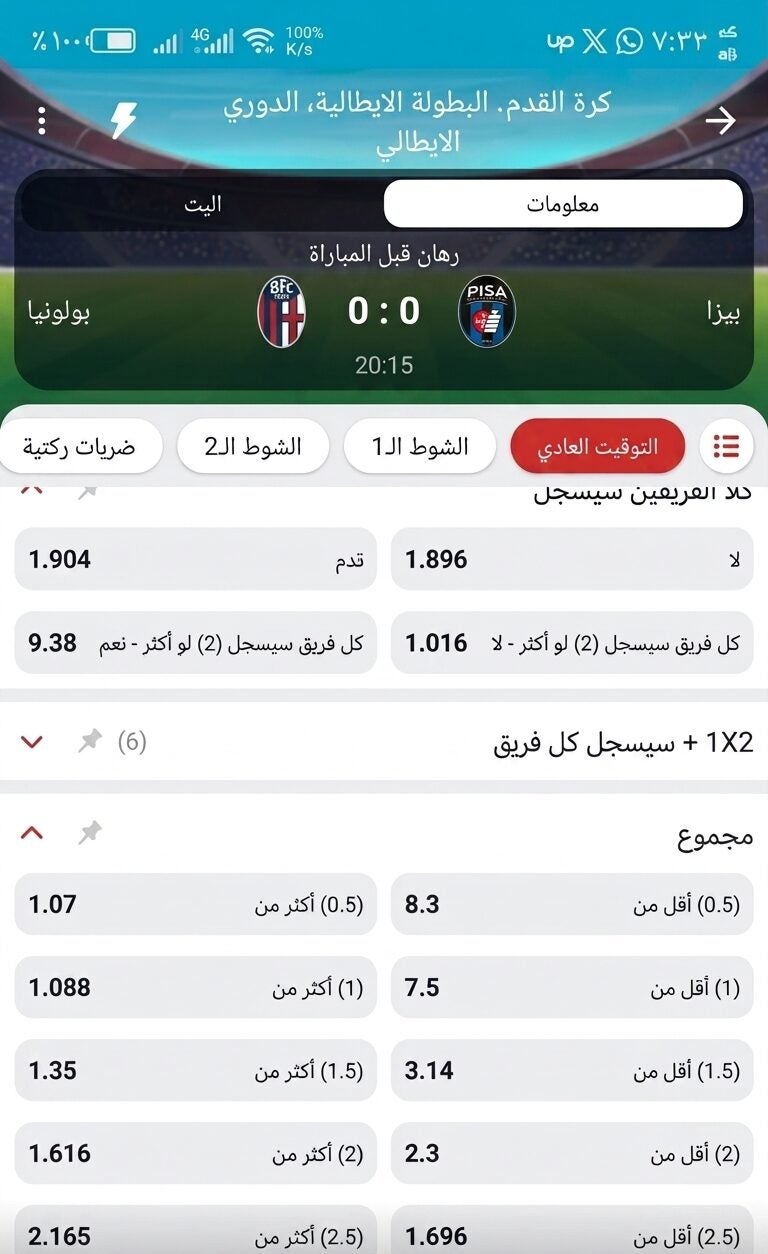Pick the 1.904 odds option
This screenshot has height=1254, width=768.
click(196, 559)
